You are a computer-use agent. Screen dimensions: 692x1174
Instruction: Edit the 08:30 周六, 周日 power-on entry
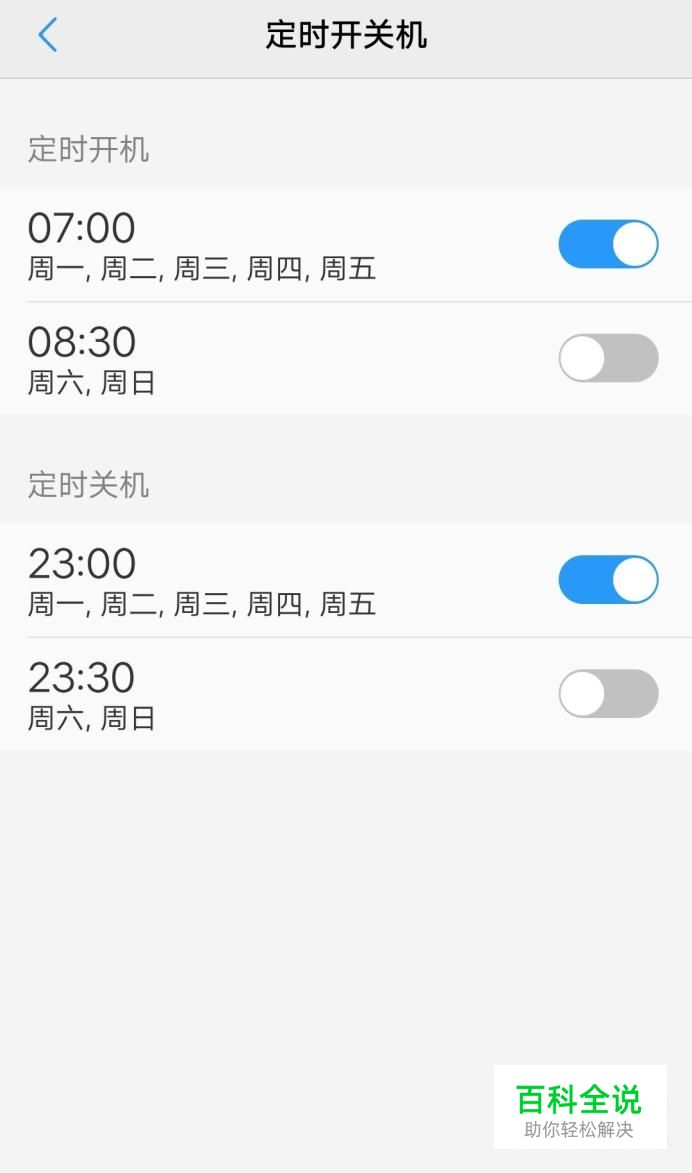(x=346, y=359)
